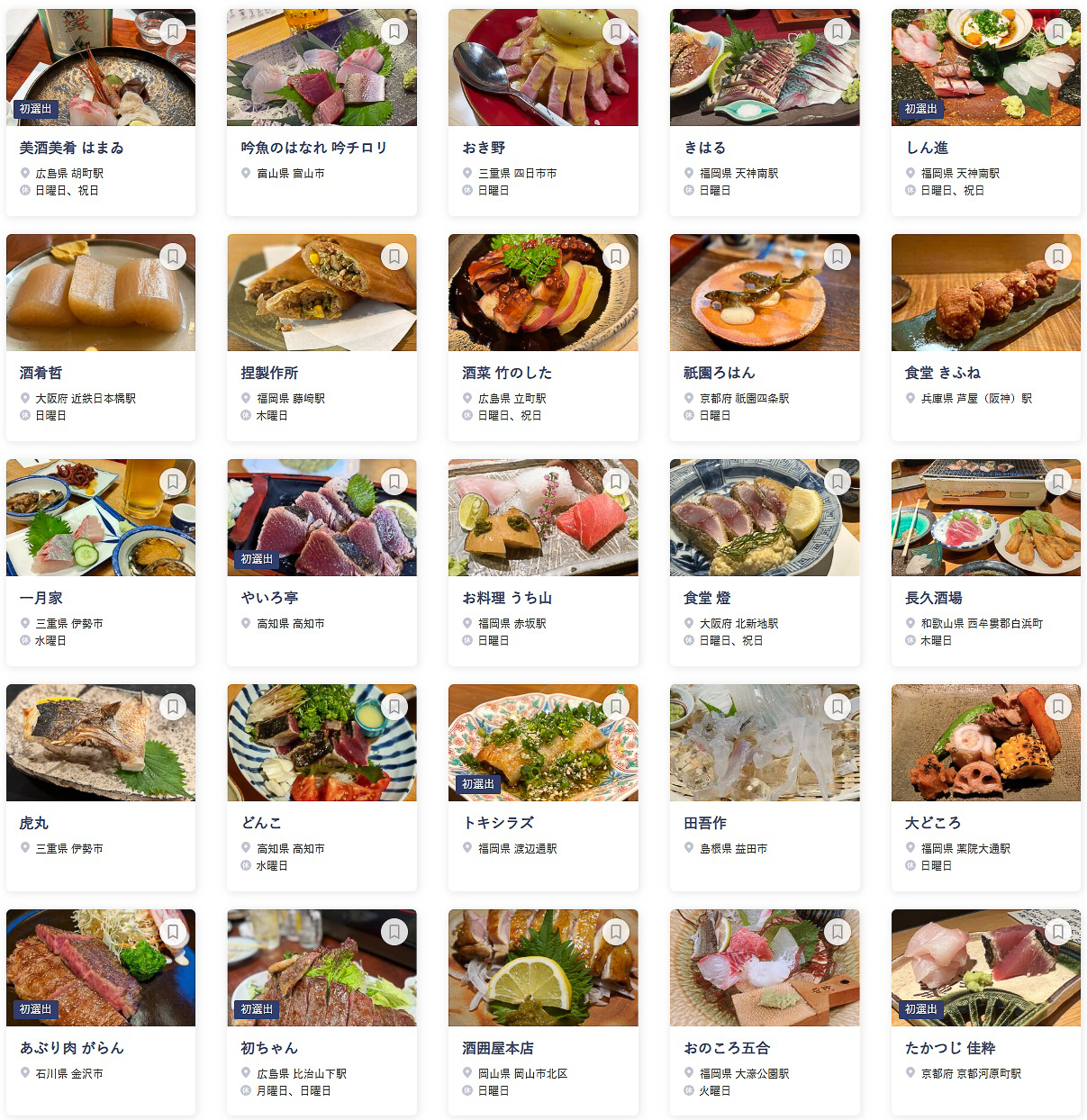
Task: Bookmark 吟魚のはなれ 吟チロリ
Action: click(x=394, y=32)
